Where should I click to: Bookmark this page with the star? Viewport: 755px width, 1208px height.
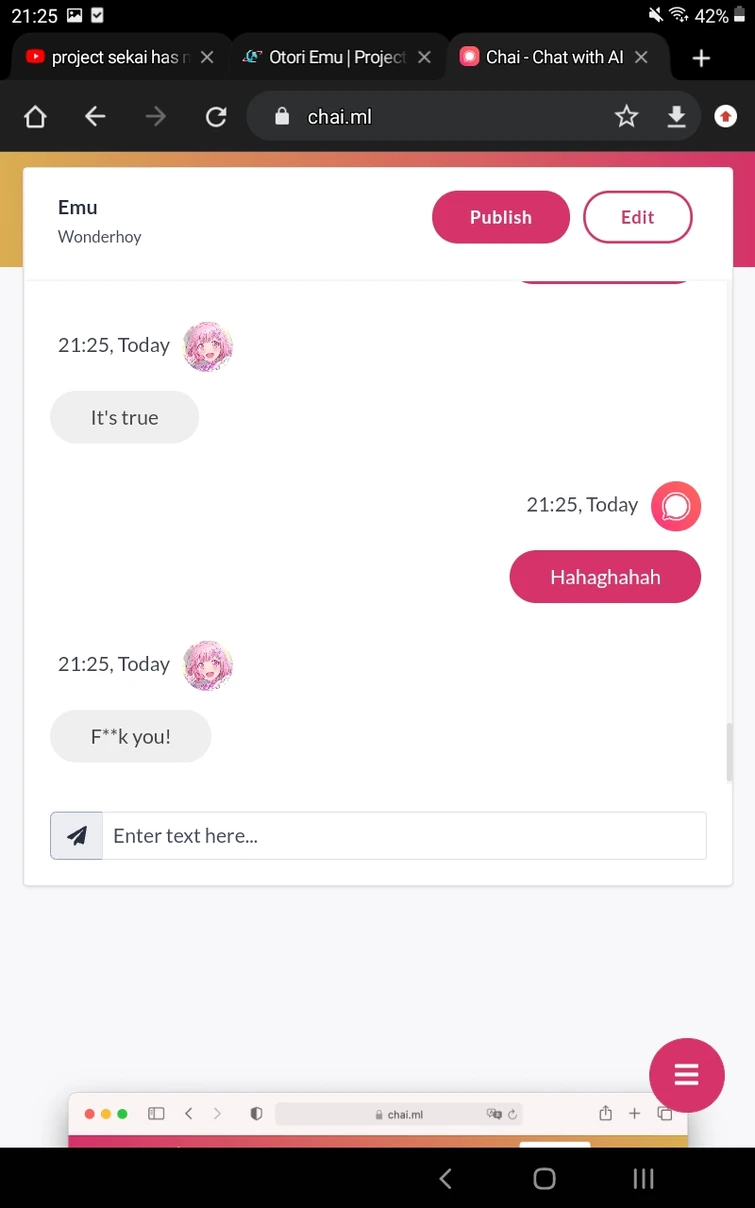point(626,118)
